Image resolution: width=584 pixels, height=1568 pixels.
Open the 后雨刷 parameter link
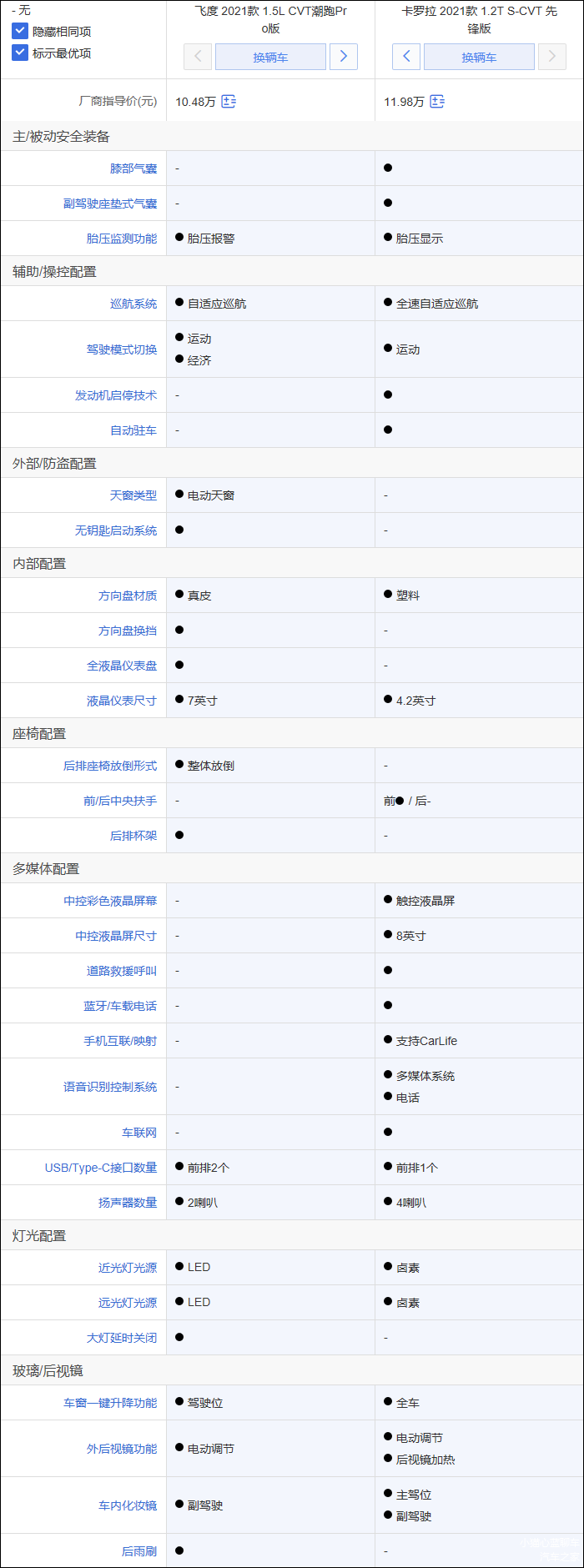(139, 1551)
